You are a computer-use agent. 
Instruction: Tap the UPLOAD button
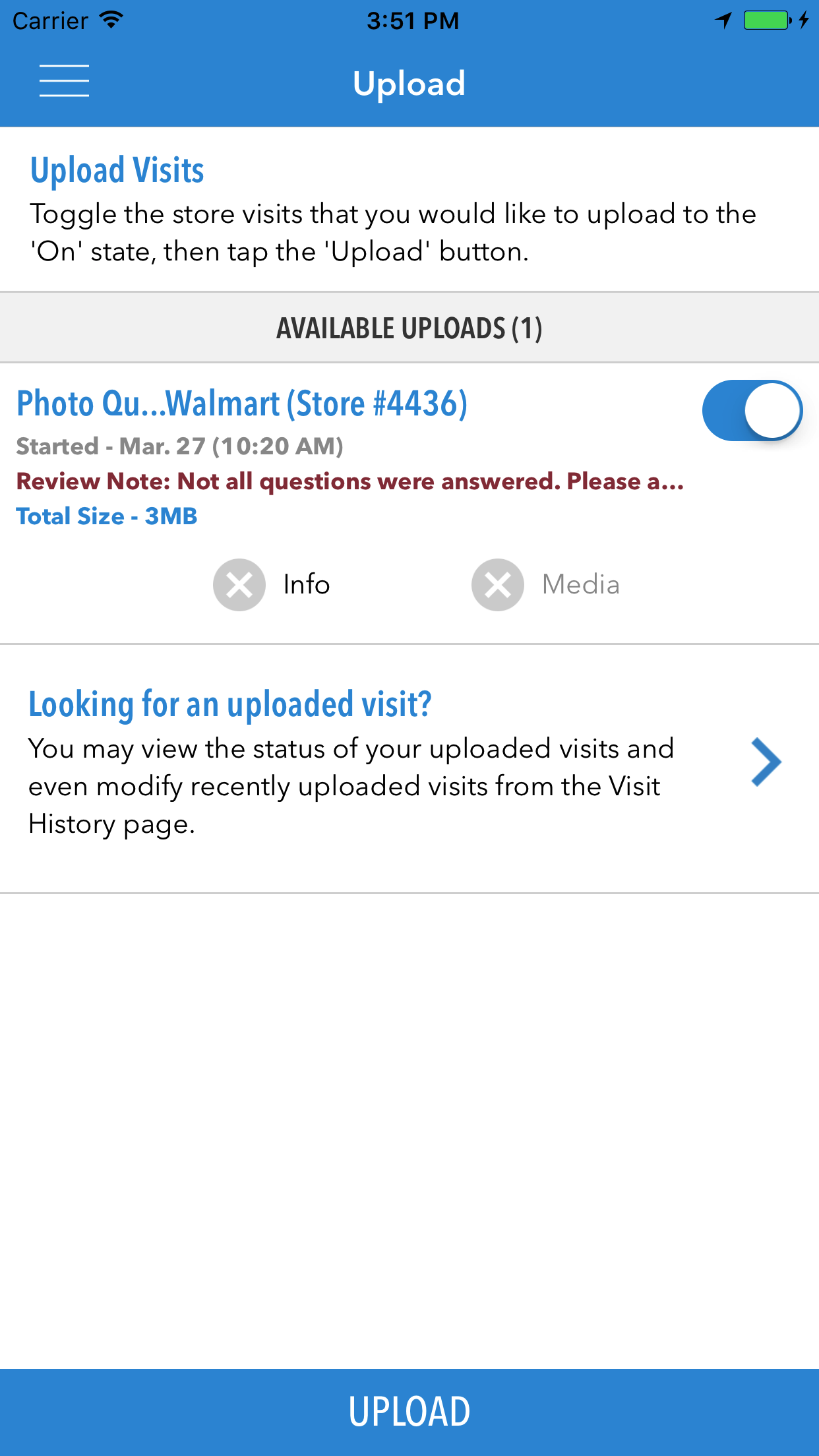click(409, 1412)
